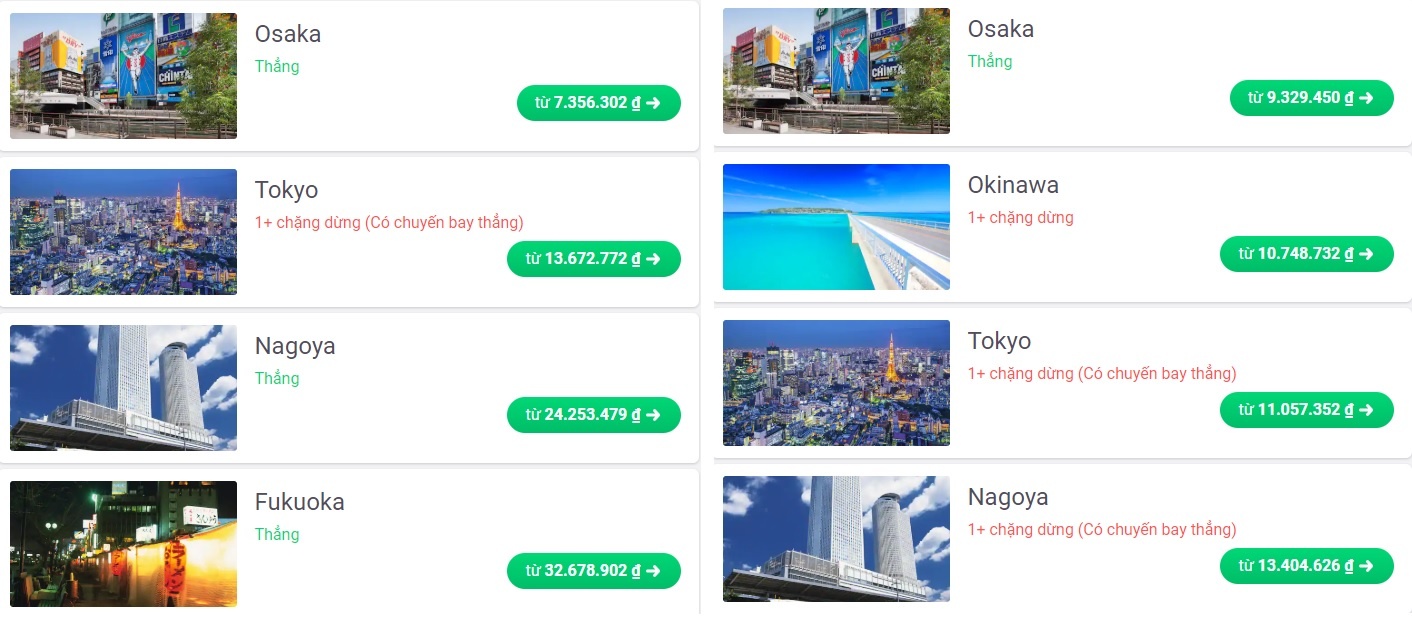Book Fukuoka from 32.678.902 ₫
The image size is (1412, 618).
(x=593, y=571)
